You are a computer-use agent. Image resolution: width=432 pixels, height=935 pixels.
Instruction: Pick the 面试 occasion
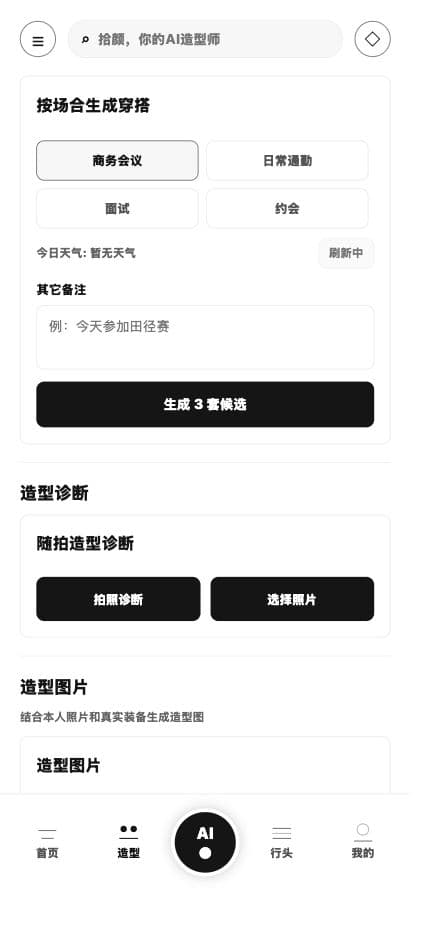pyautogui.click(x=118, y=209)
